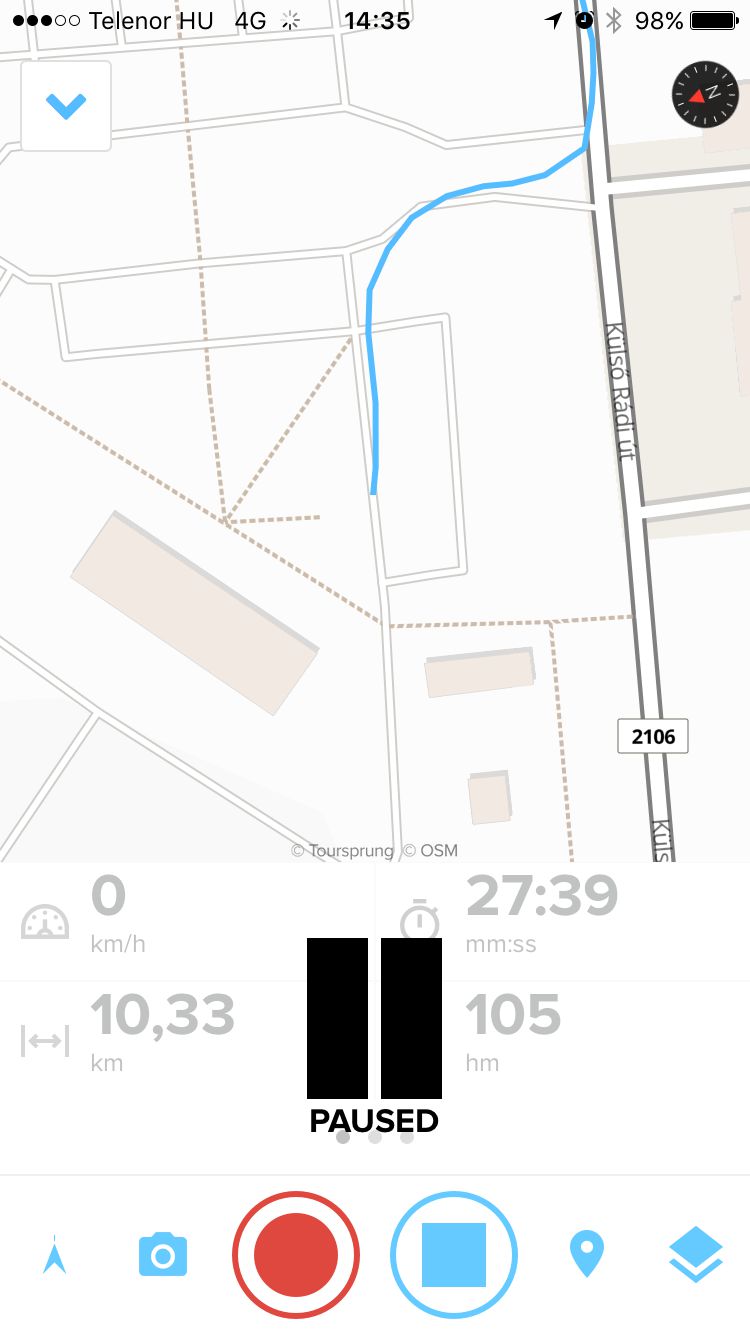Open the camera to take a photo
750x1334 pixels.
163,1256
